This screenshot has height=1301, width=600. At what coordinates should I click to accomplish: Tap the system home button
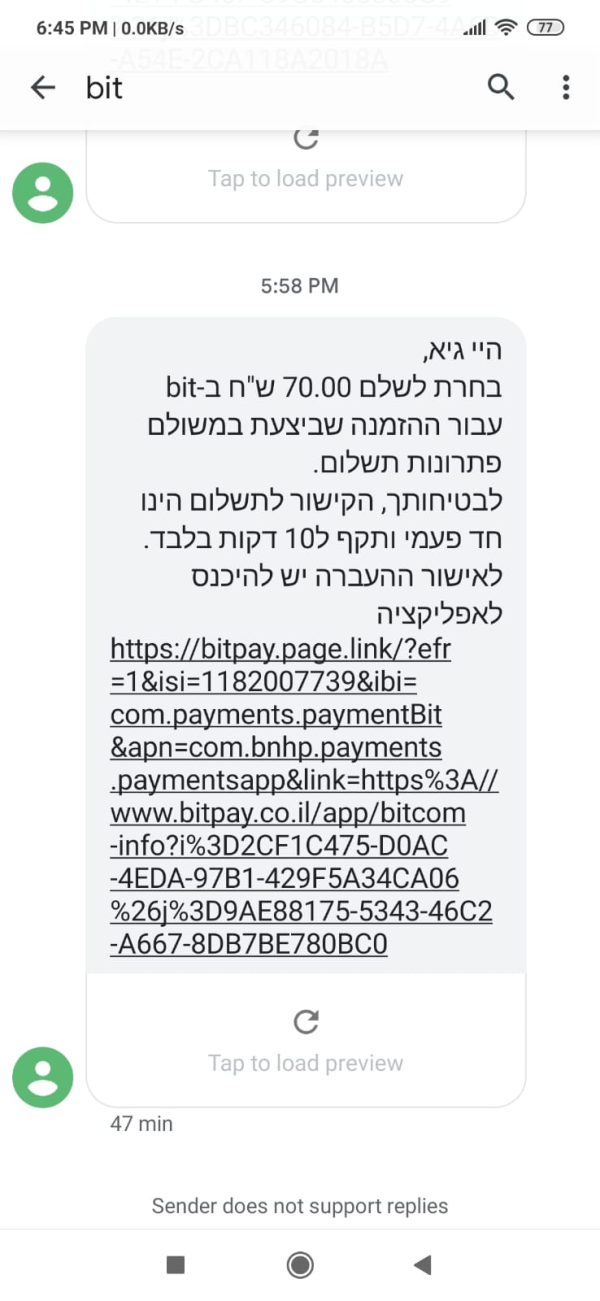coord(300,1265)
